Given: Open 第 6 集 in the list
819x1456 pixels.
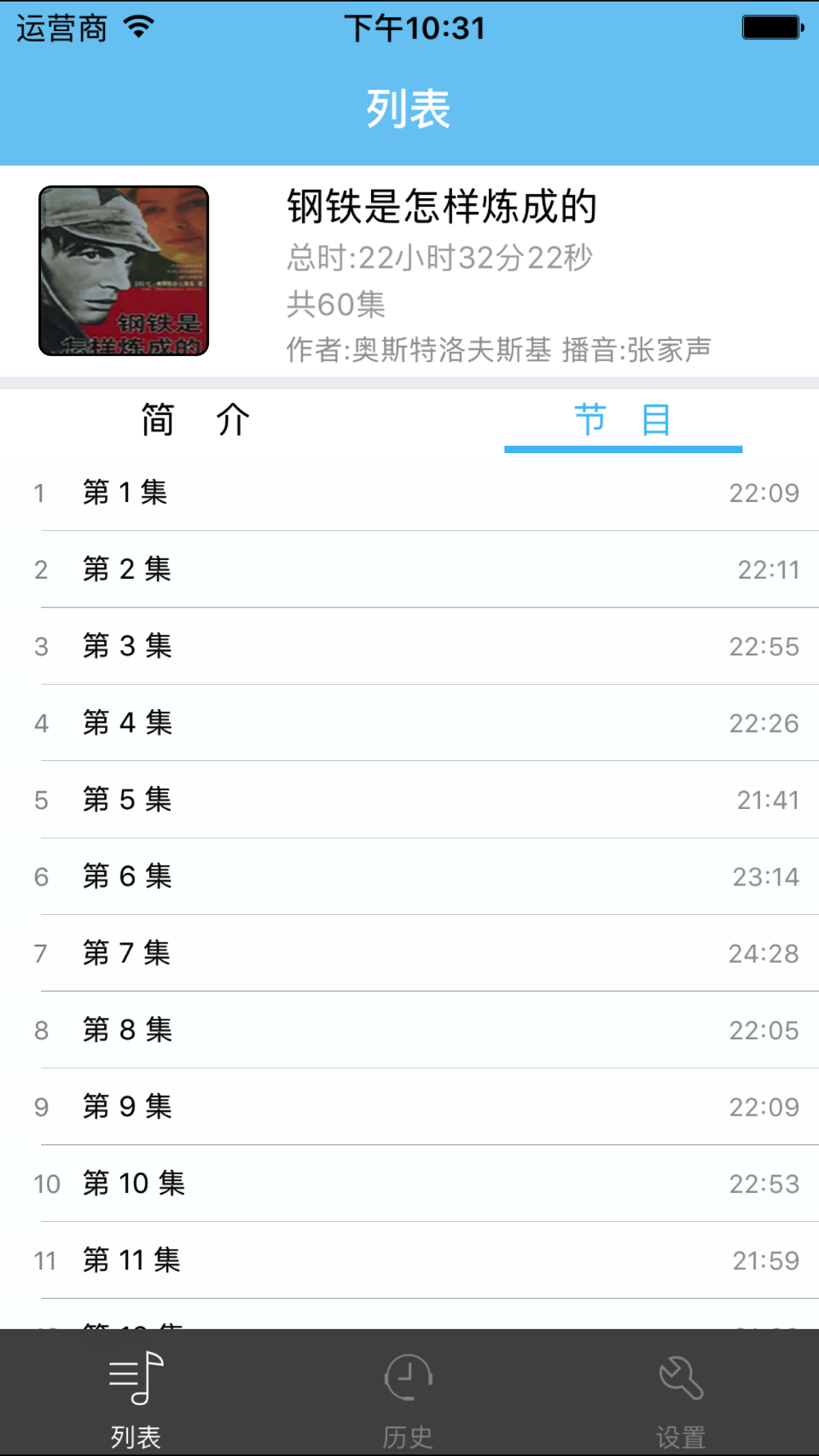Looking at the screenshot, I should click(x=409, y=876).
